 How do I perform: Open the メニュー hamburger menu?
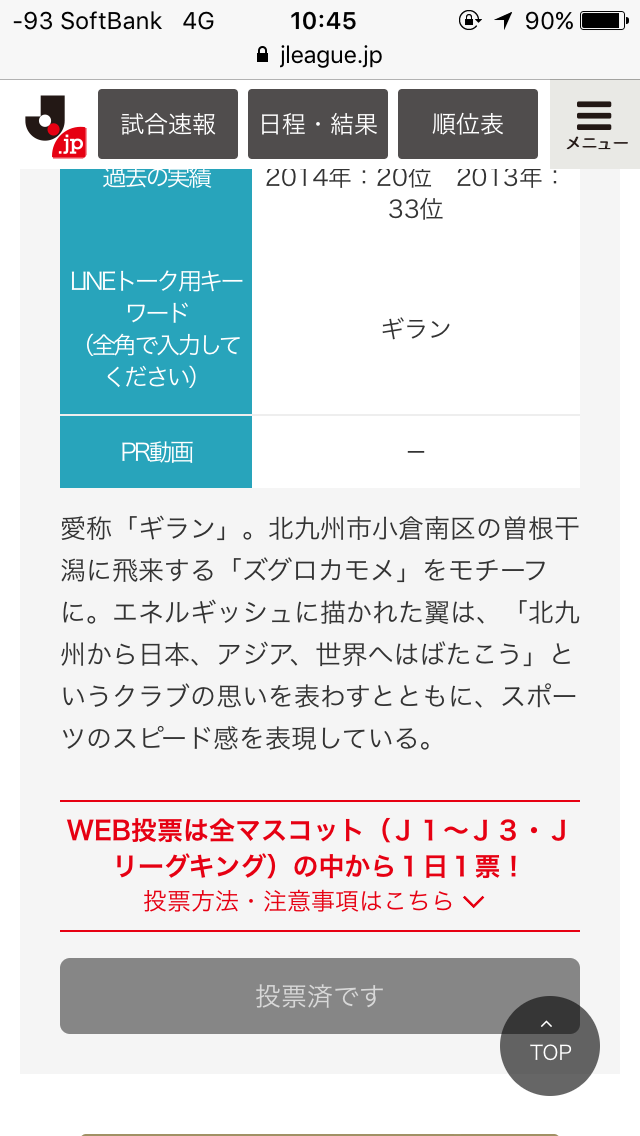[x=595, y=125]
